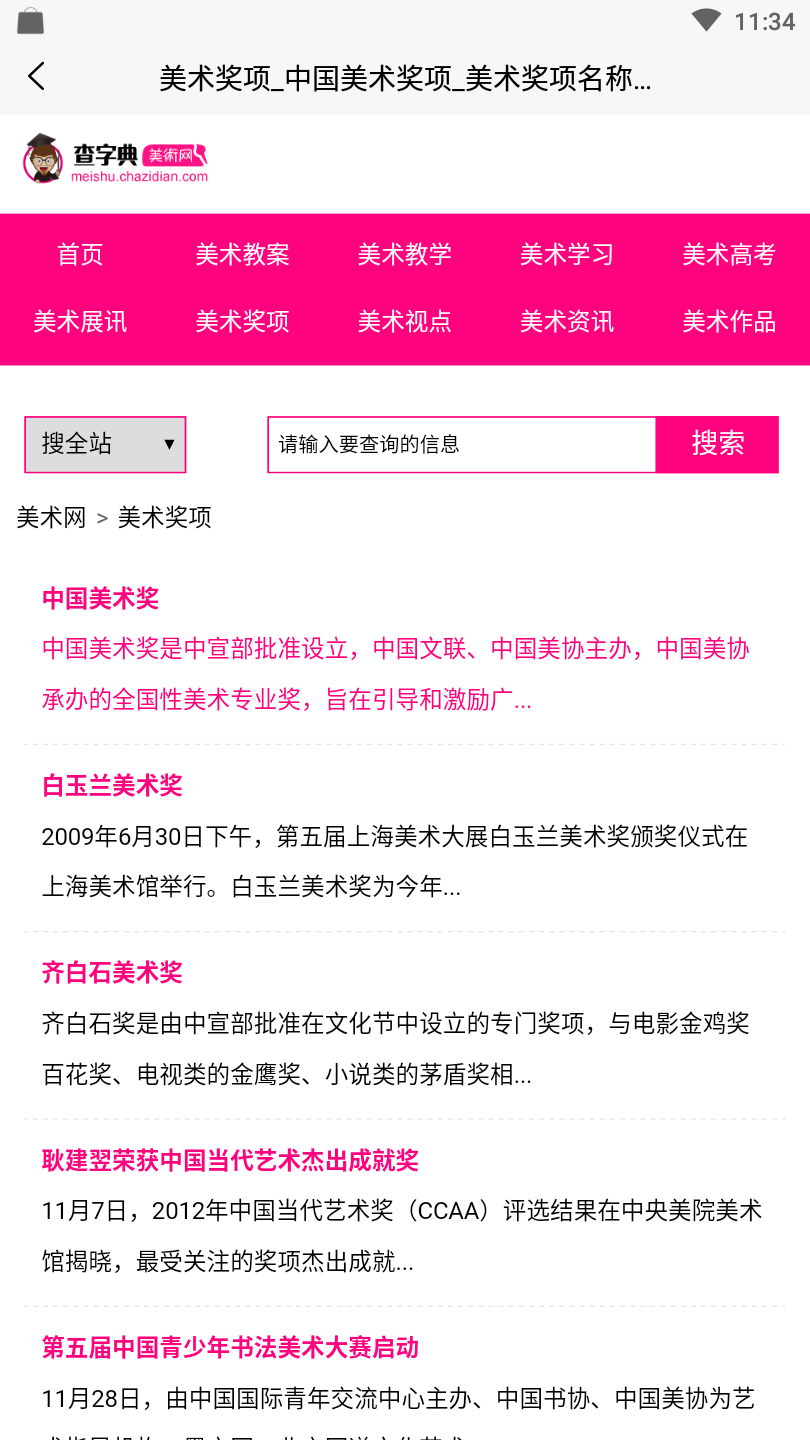Read the 齐白石美术奖 article
Screen dimensions: 810x1440
pyautogui.click(x=112, y=973)
